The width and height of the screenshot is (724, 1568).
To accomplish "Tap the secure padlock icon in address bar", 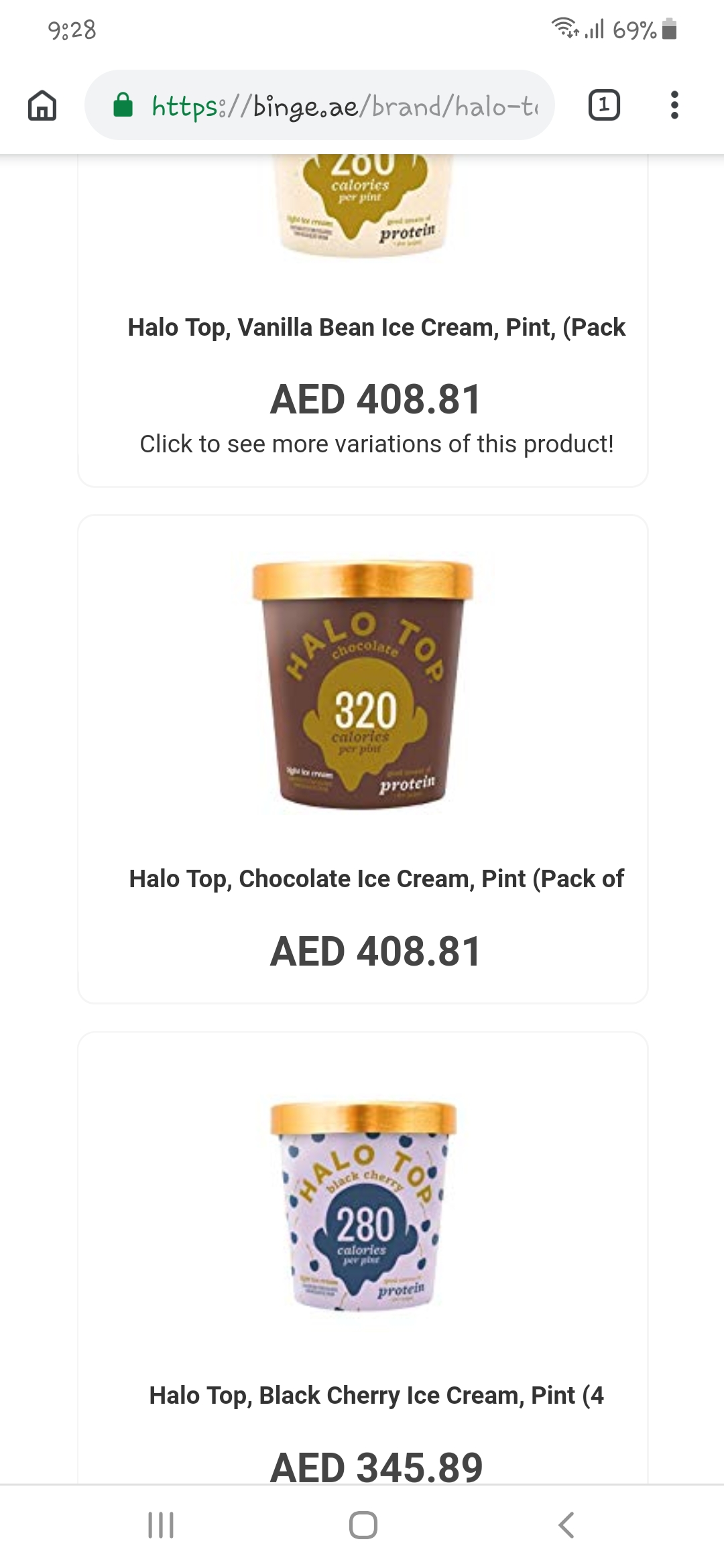I will coord(125,105).
